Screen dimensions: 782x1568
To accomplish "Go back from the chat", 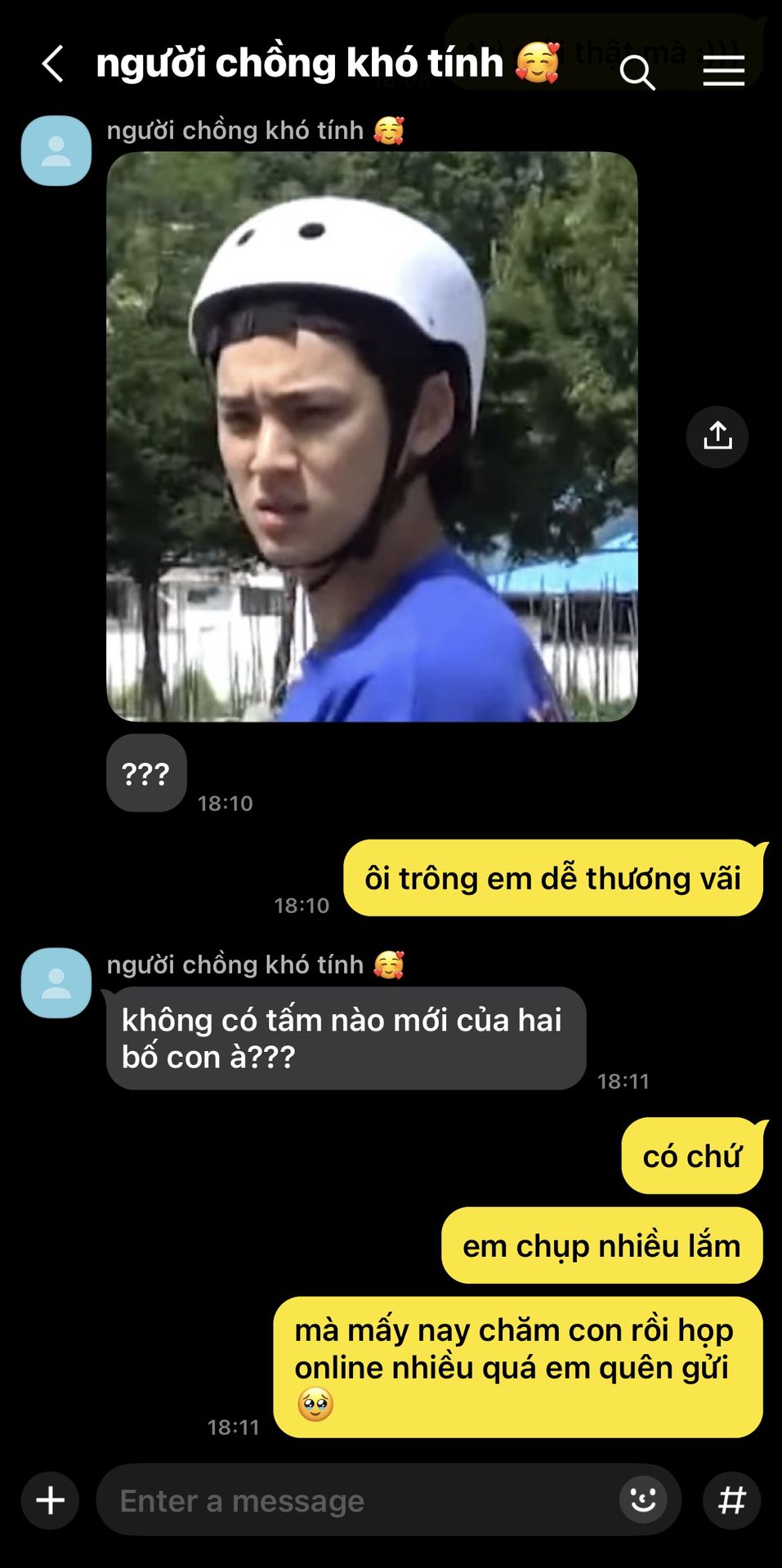I will pyautogui.click(x=53, y=64).
